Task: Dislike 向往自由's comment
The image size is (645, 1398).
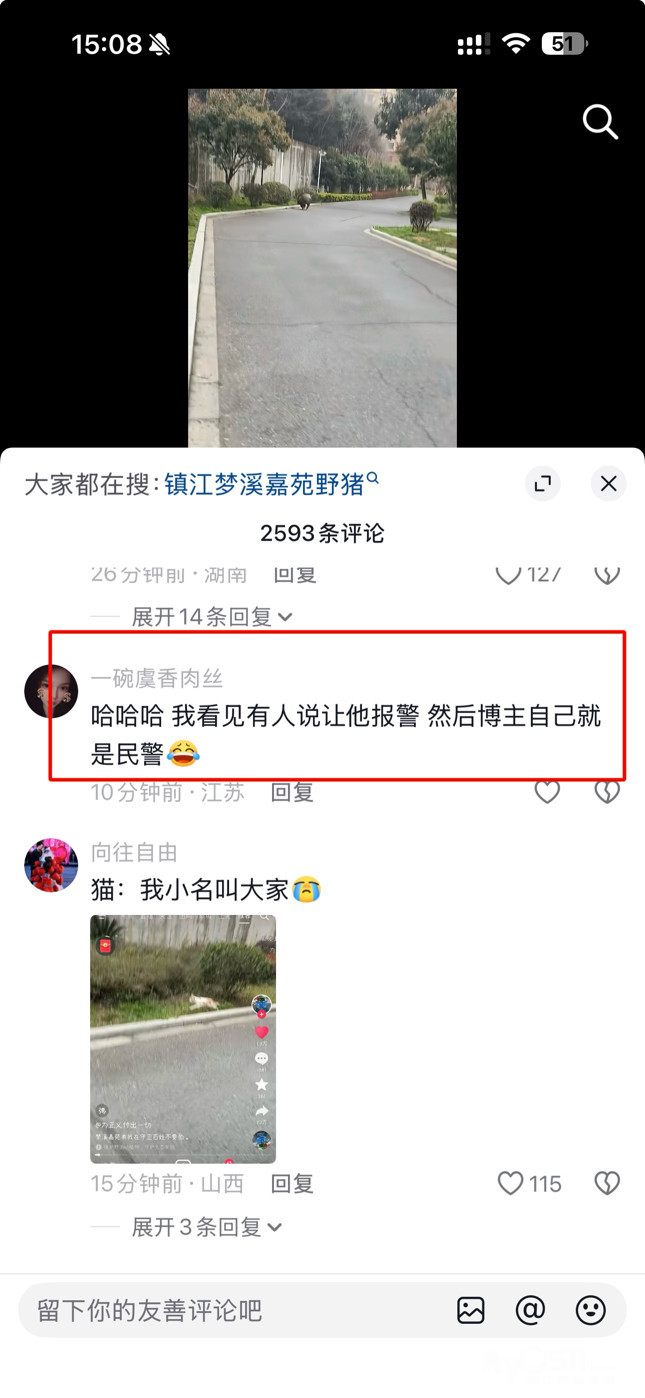Action: (x=607, y=1184)
